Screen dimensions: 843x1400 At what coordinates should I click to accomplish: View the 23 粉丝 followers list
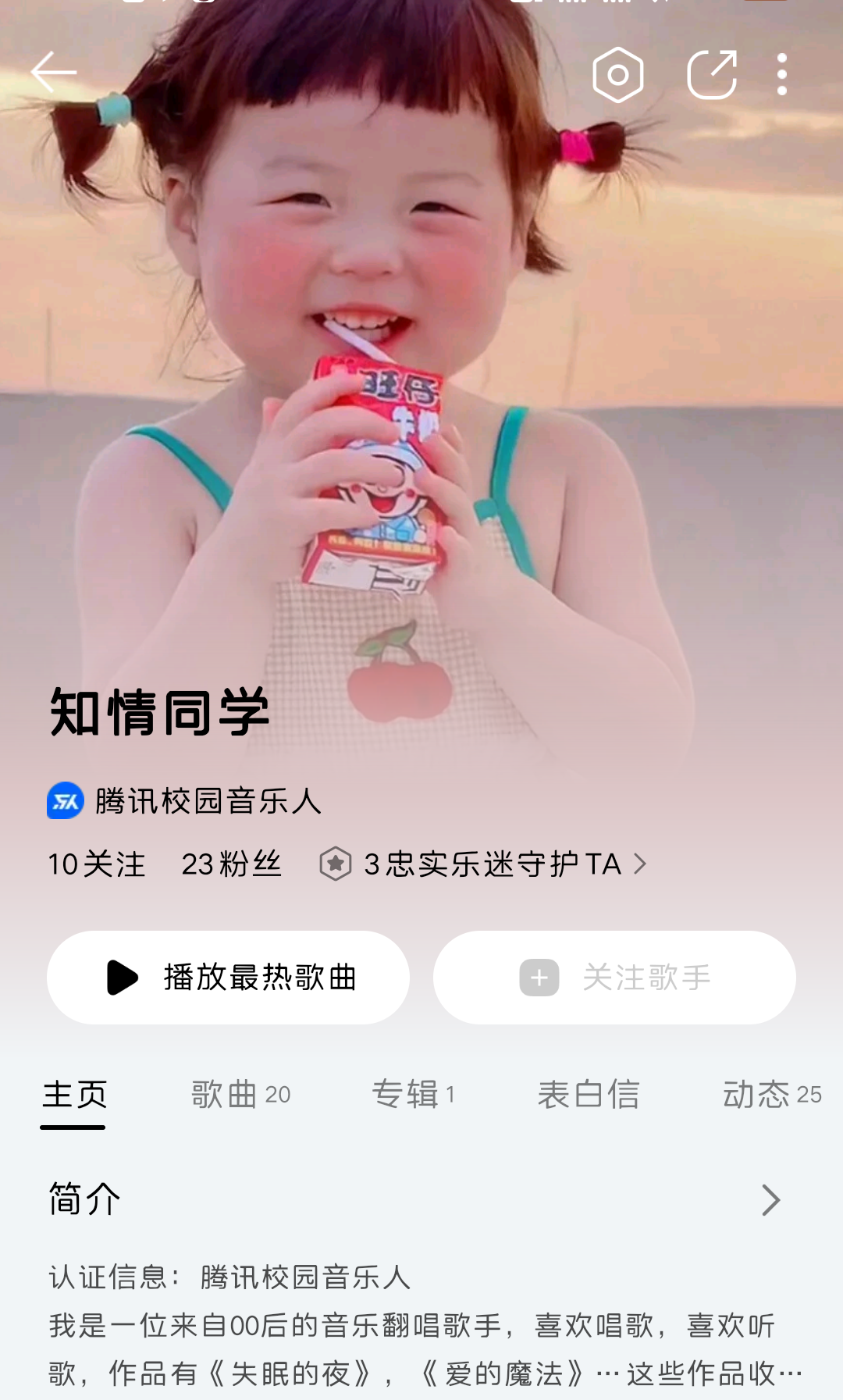pos(231,864)
